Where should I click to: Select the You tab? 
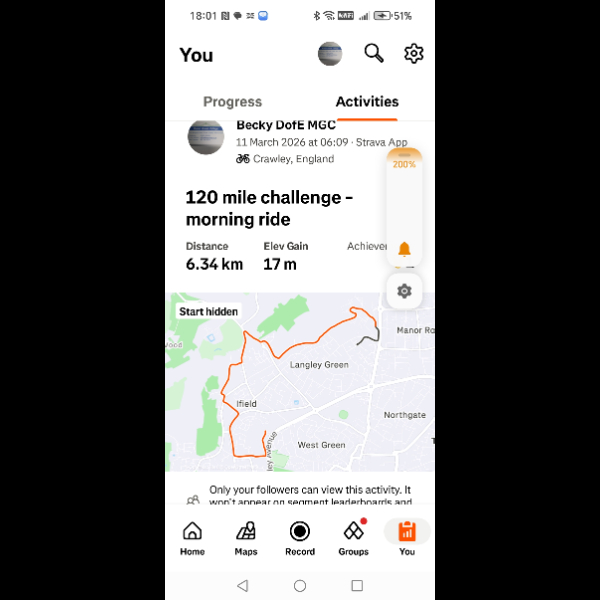pyautogui.click(x=407, y=538)
